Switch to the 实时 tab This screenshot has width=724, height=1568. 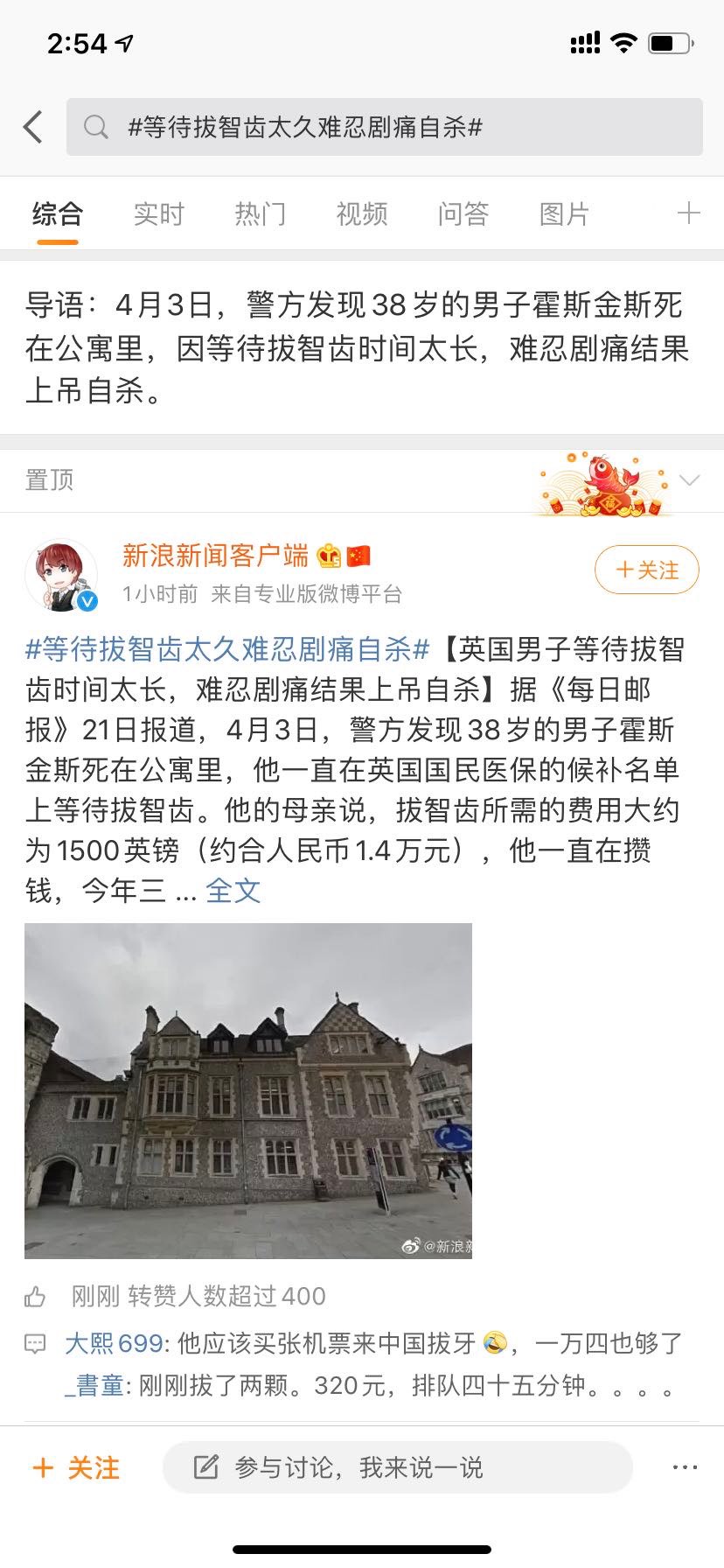[x=159, y=213]
